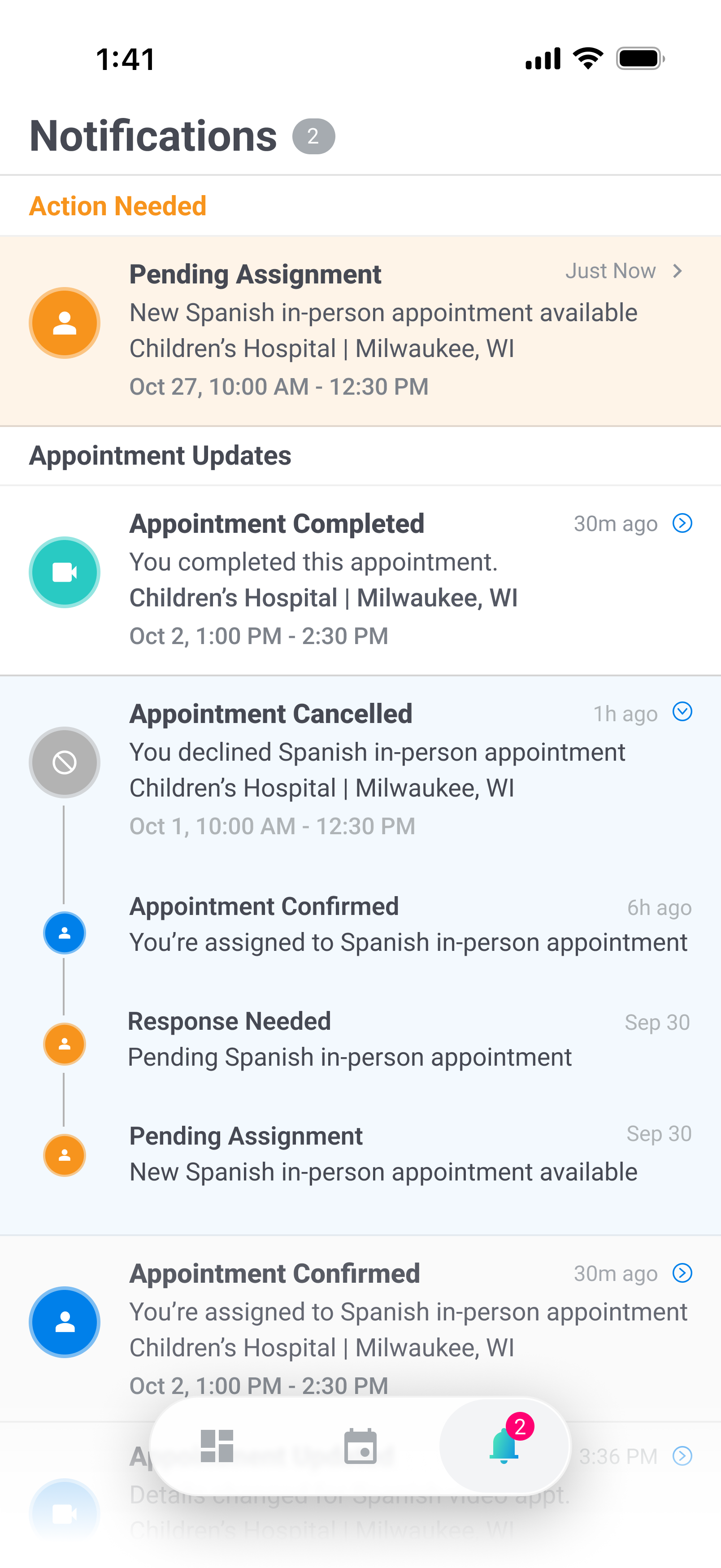Tap the gray cancelled appointment icon

pos(64,762)
